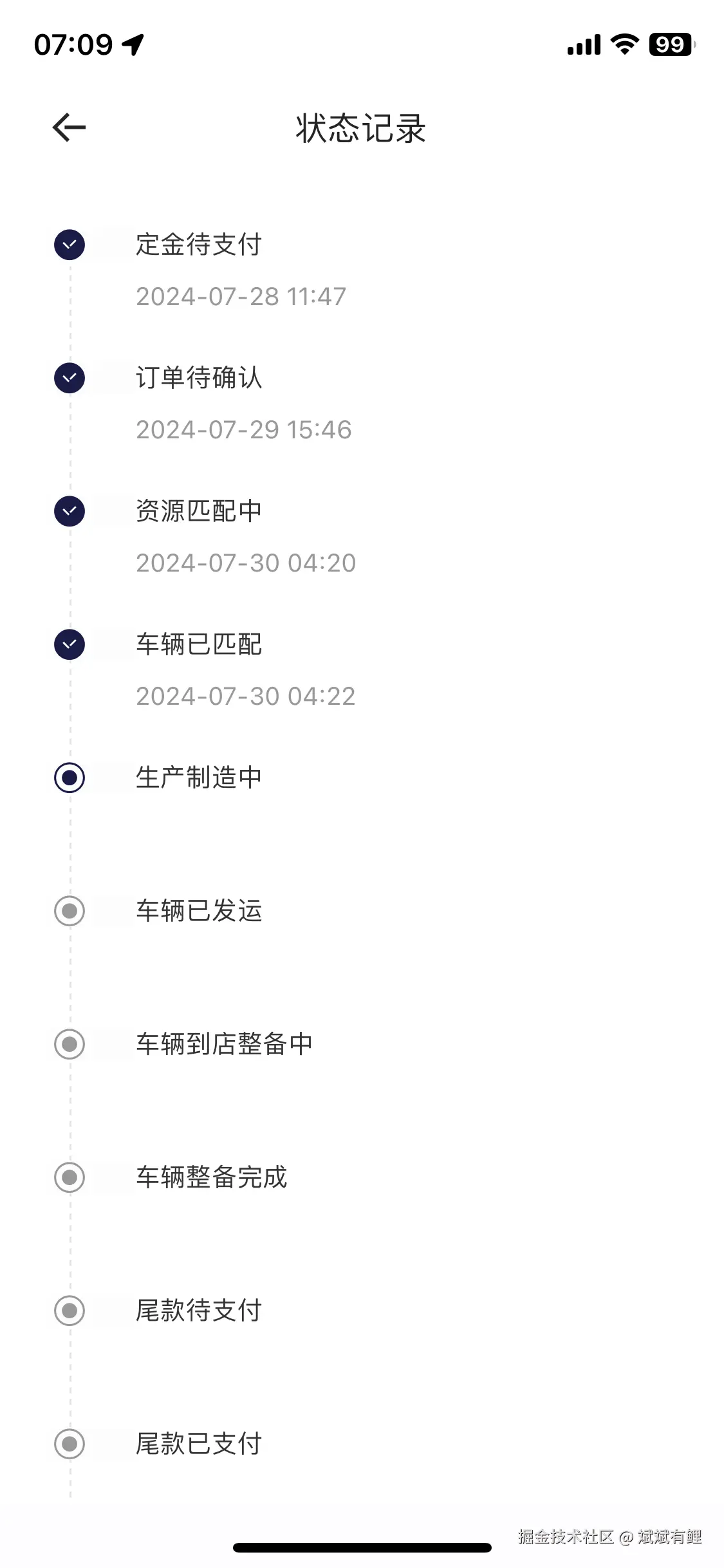
Task: Select the gray radio circle beside 车辆已发运
Action: (69, 910)
